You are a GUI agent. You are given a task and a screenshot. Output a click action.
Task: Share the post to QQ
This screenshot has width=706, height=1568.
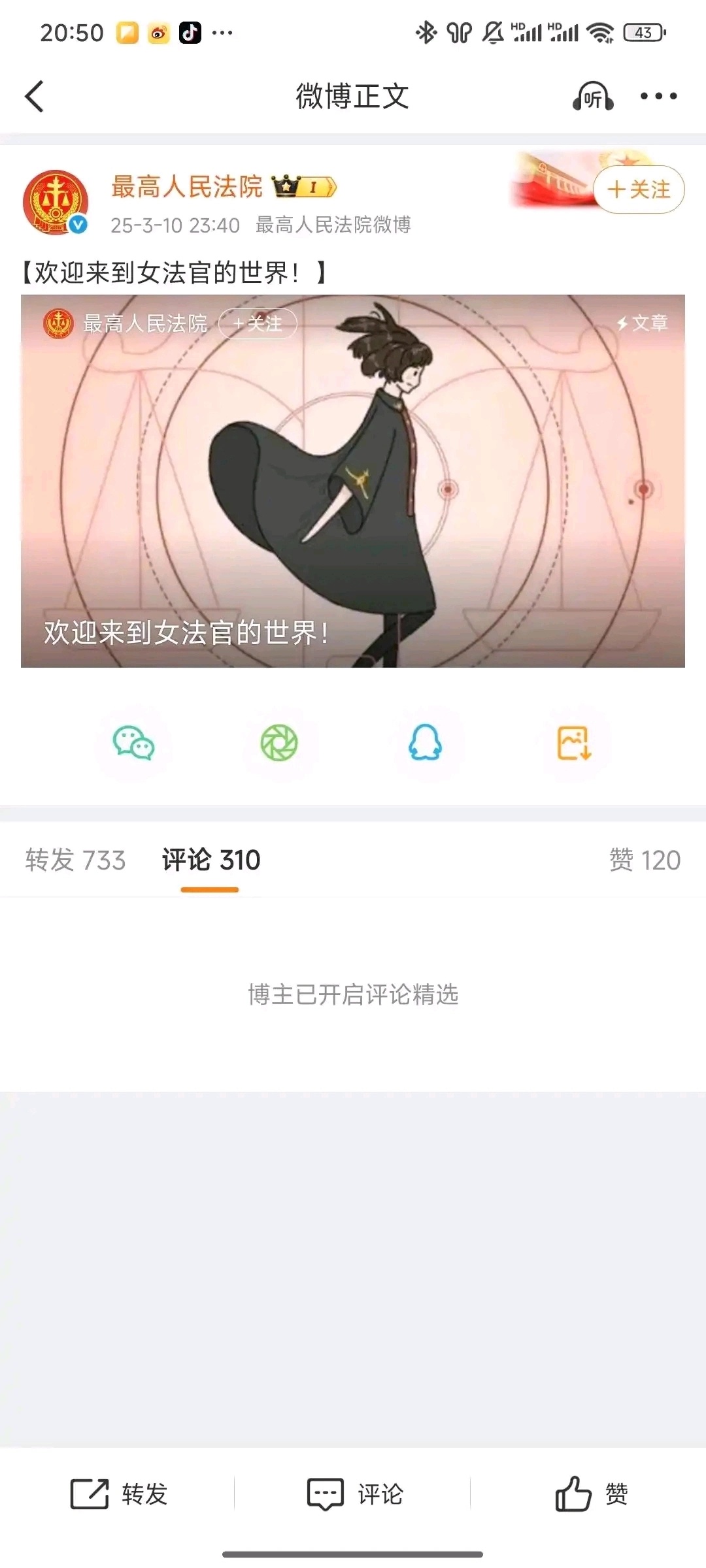tap(426, 743)
